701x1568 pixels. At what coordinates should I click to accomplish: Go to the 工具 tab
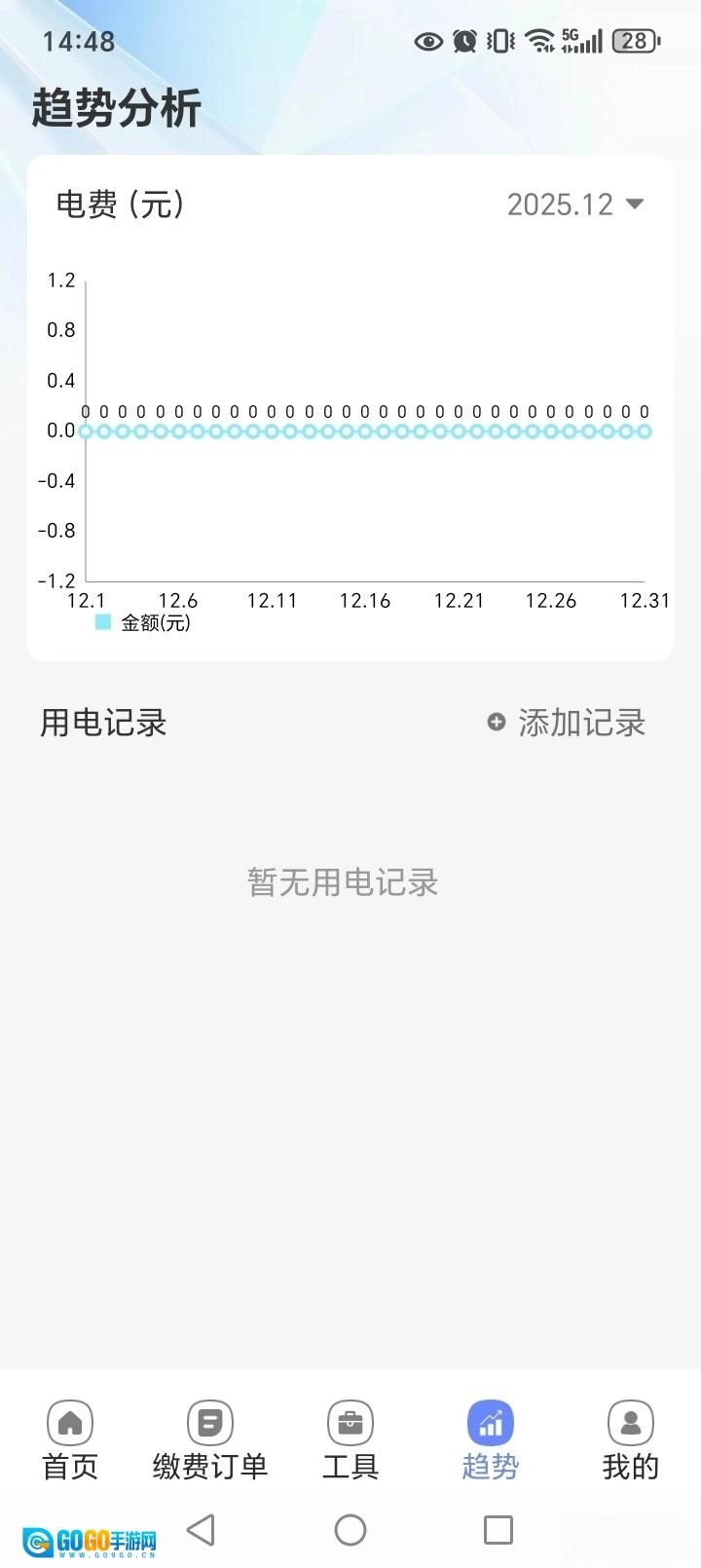point(350,1441)
